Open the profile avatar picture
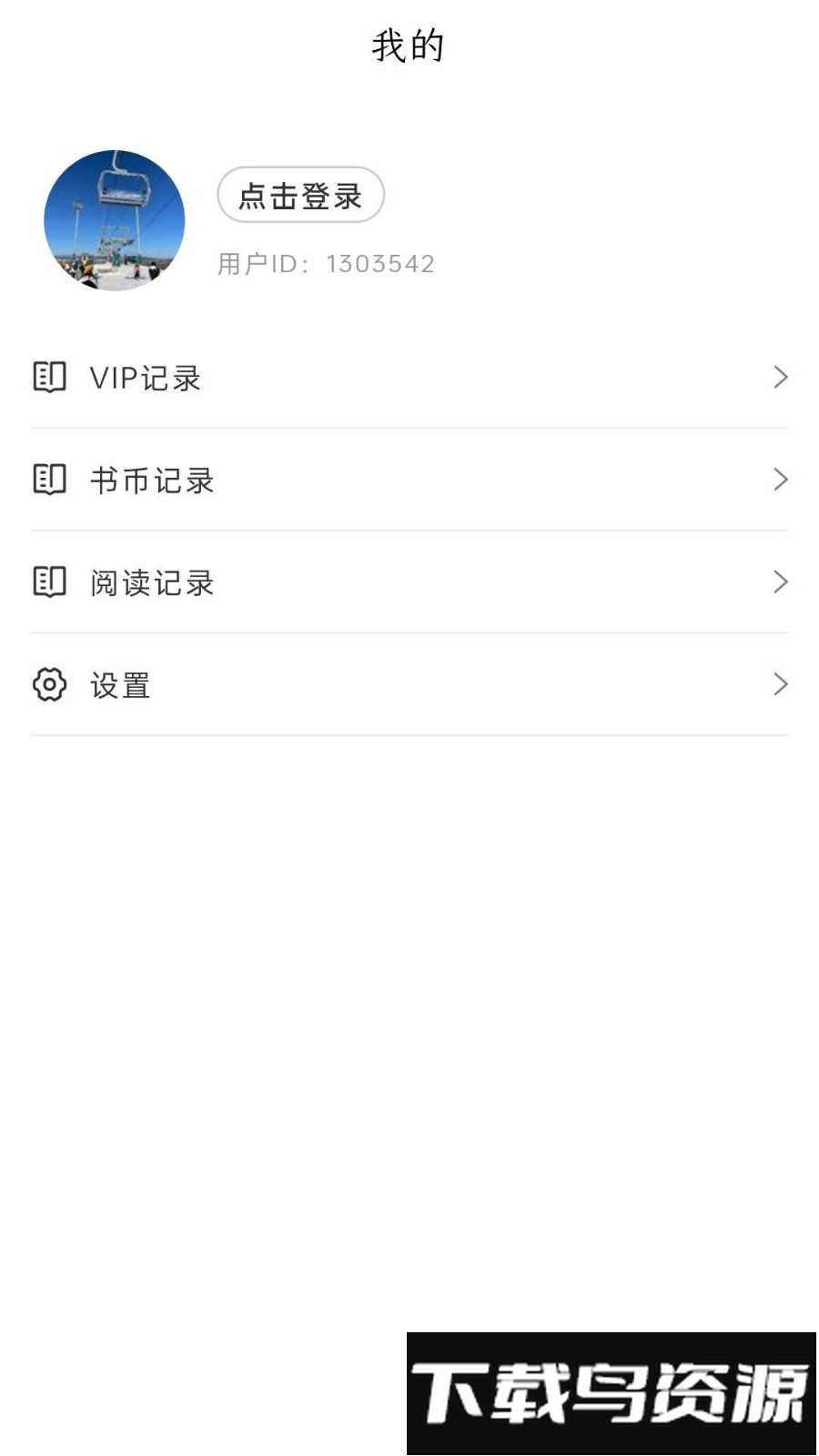The height and width of the screenshot is (1456, 819). 115,220
